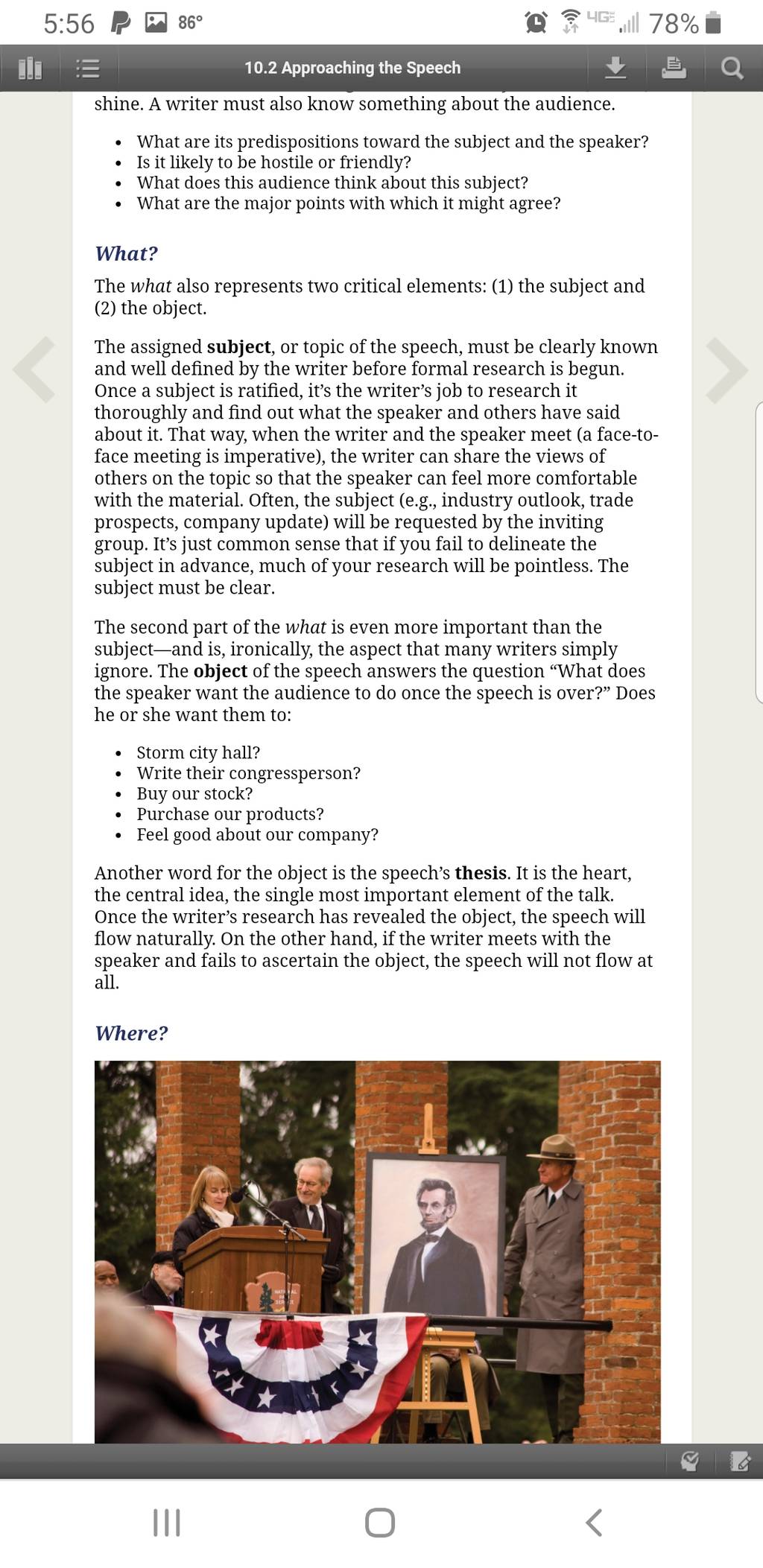Go to the next page arrow
The image size is (763, 1568).
pyautogui.click(x=726, y=370)
